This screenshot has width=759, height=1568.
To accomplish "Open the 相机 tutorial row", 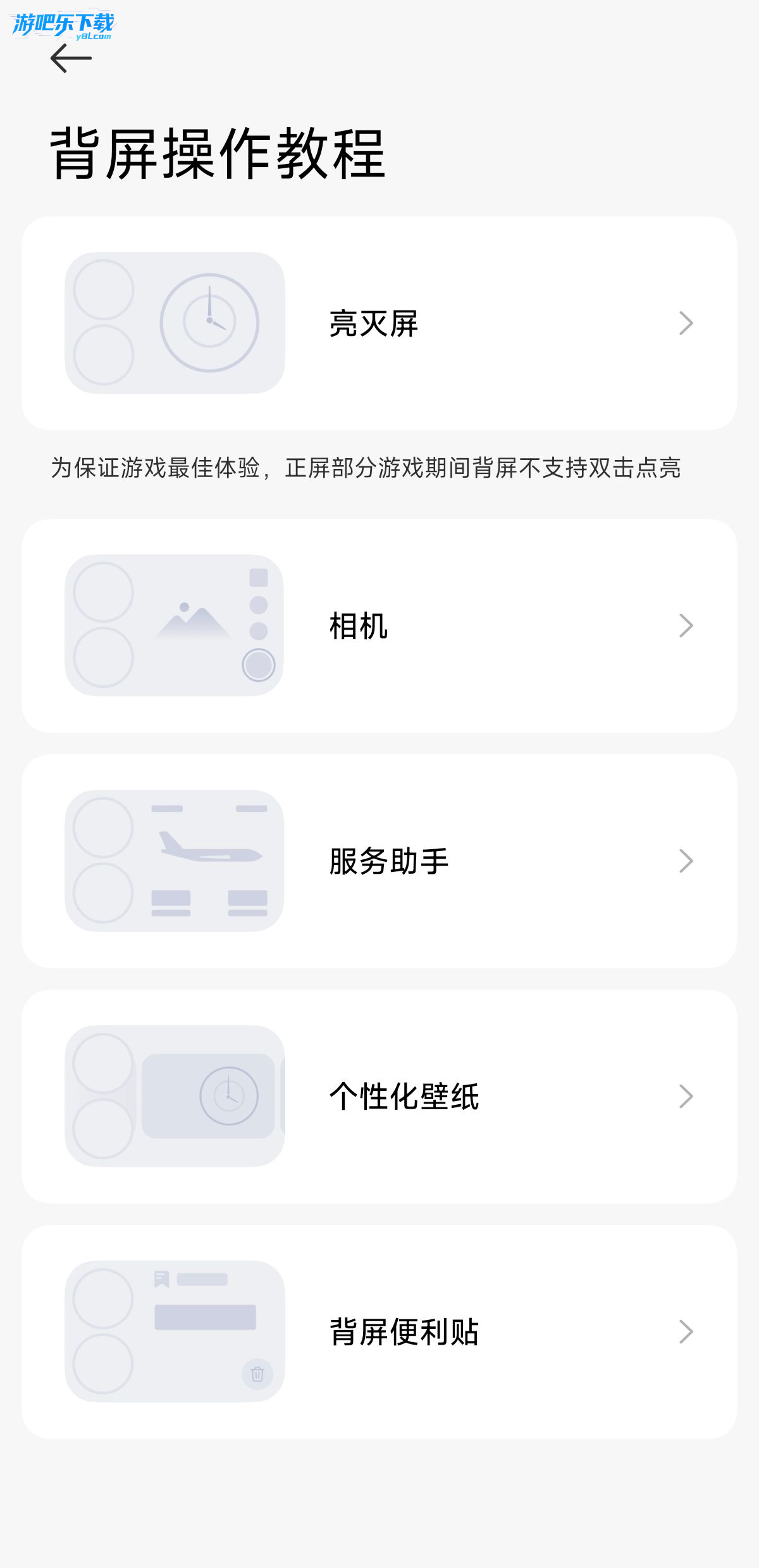I will (x=379, y=626).
